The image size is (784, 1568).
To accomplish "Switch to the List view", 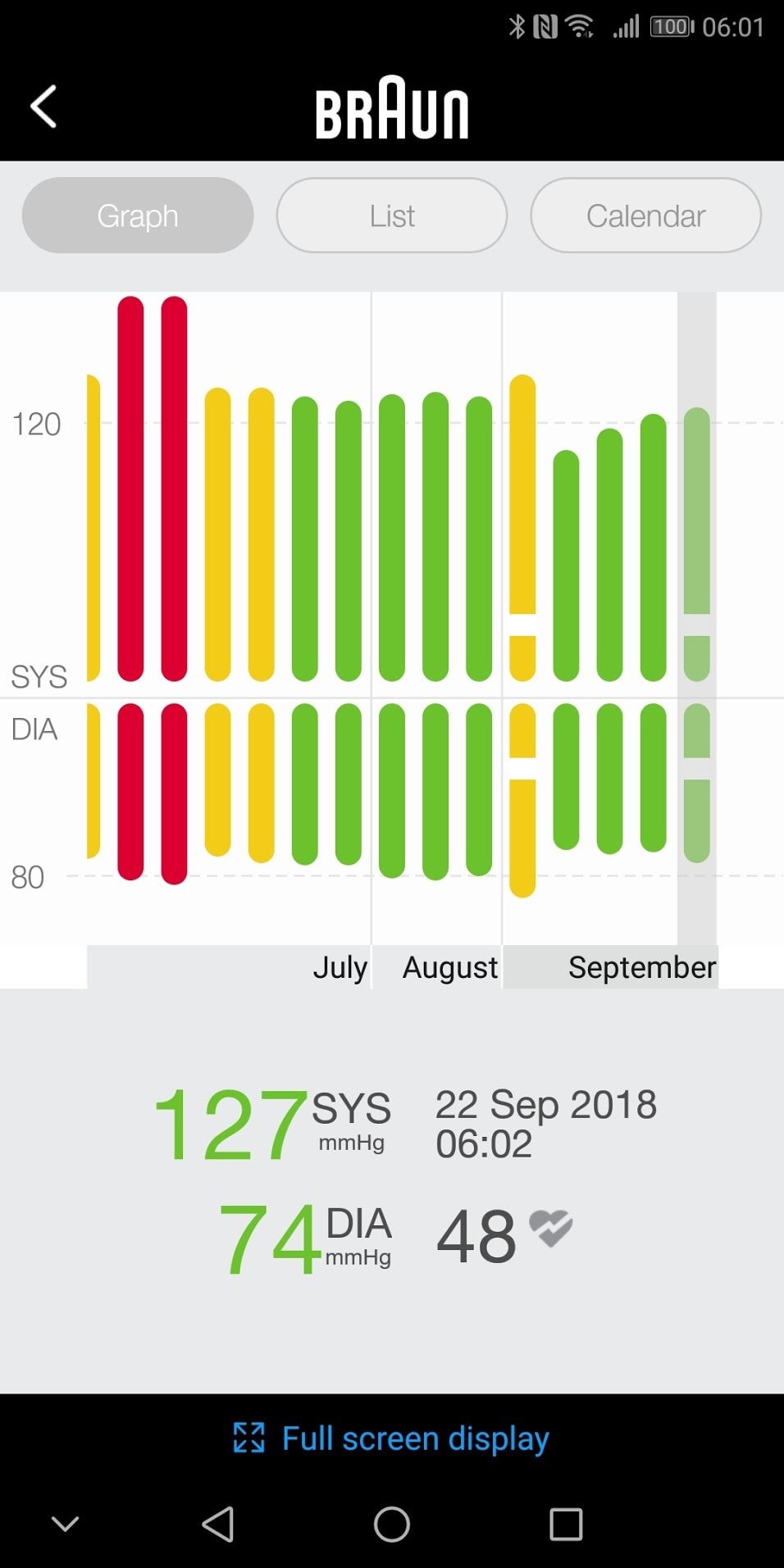I will [392, 216].
